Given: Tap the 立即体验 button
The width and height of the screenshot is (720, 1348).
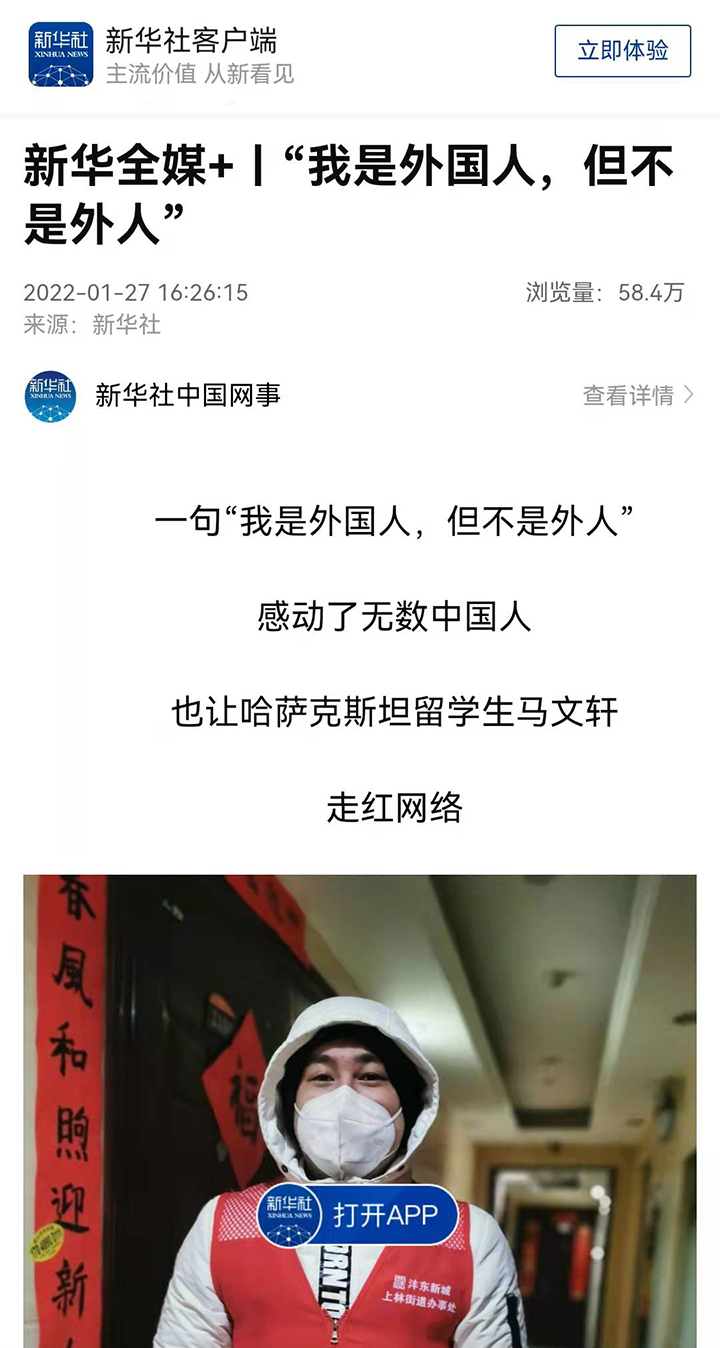Looking at the screenshot, I should click(x=622, y=51).
